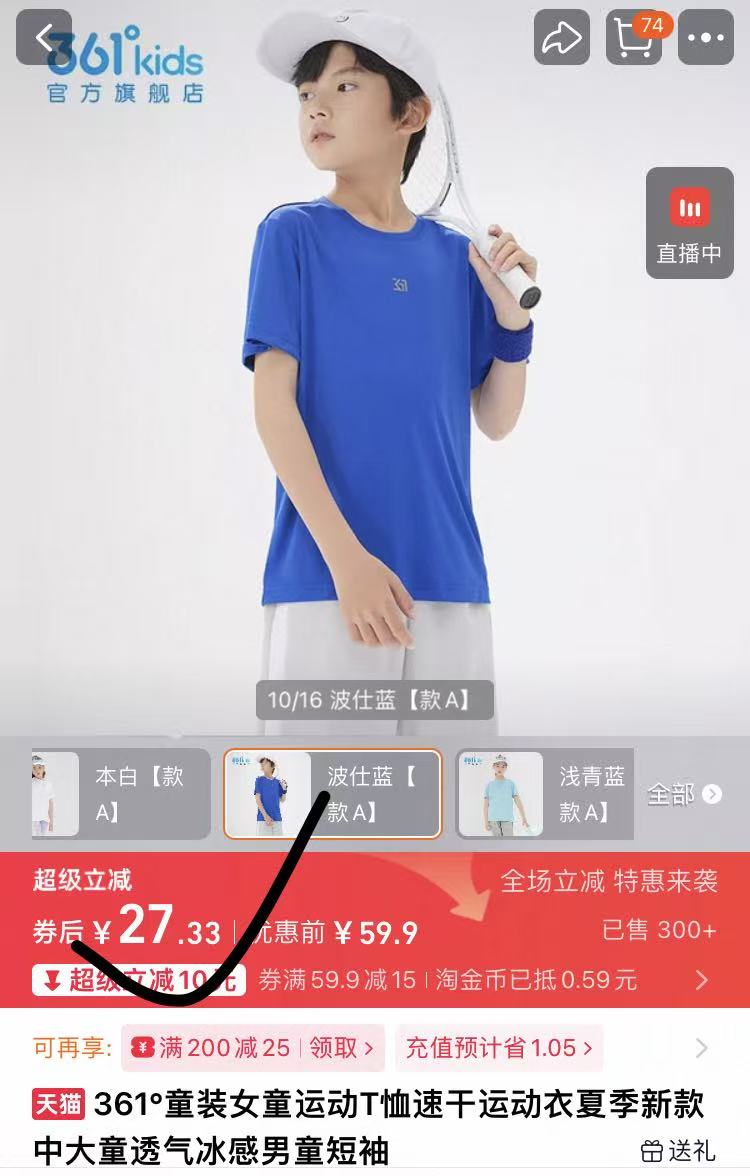Tap the 送礼 gift button
The width and height of the screenshot is (750, 1176).
678,1150
